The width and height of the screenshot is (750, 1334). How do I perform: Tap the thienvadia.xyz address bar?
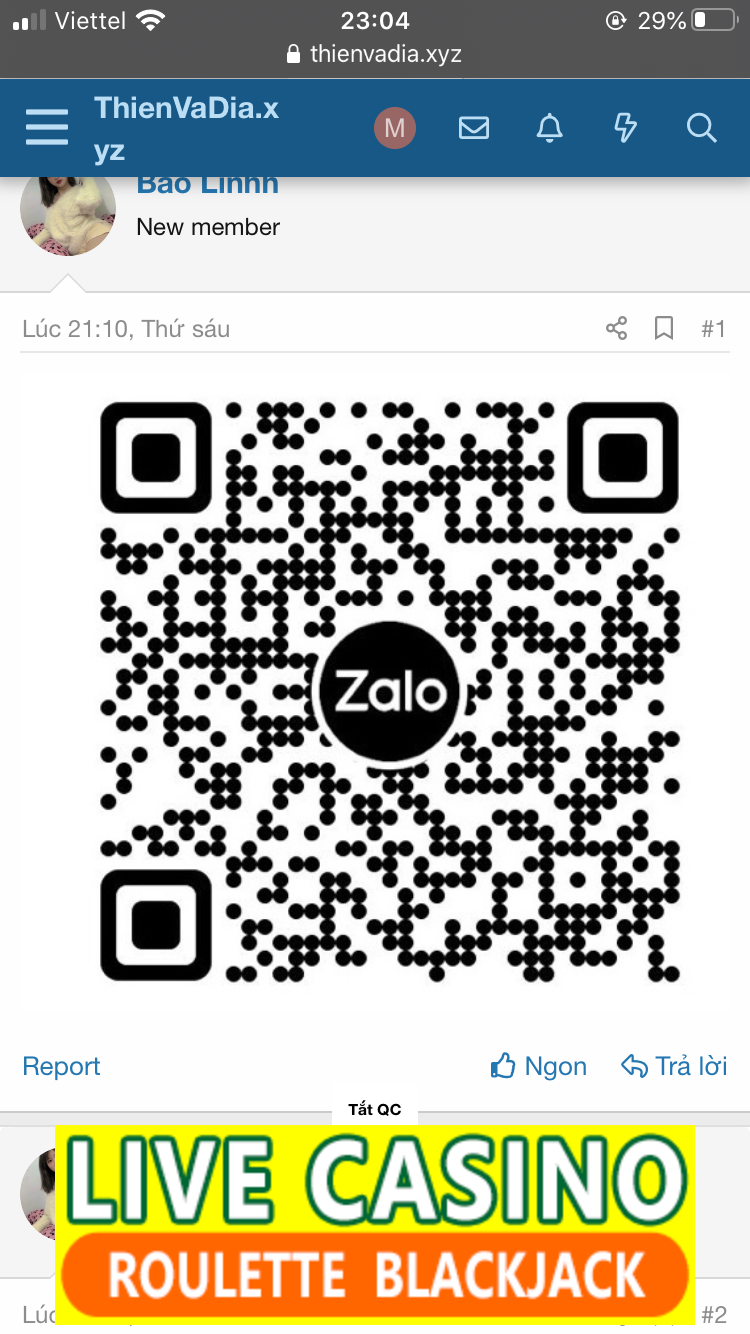[375, 54]
